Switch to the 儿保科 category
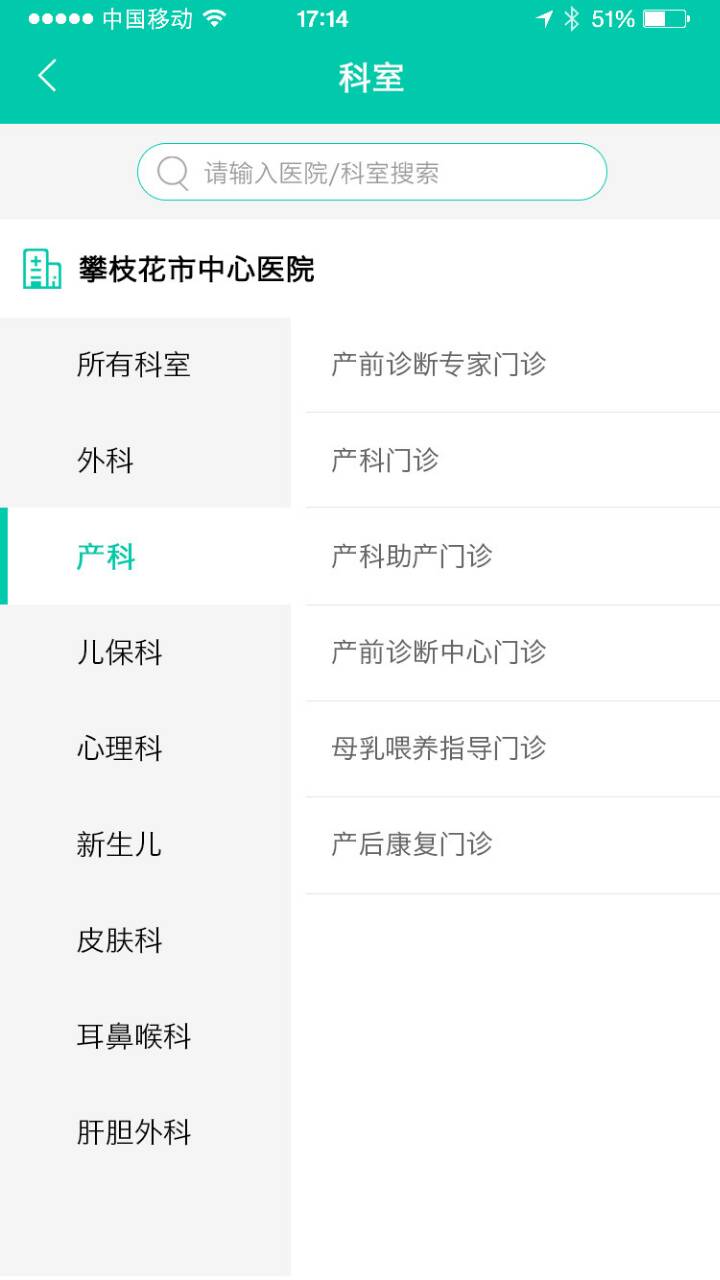The height and width of the screenshot is (1280, 720). [145, 652]
